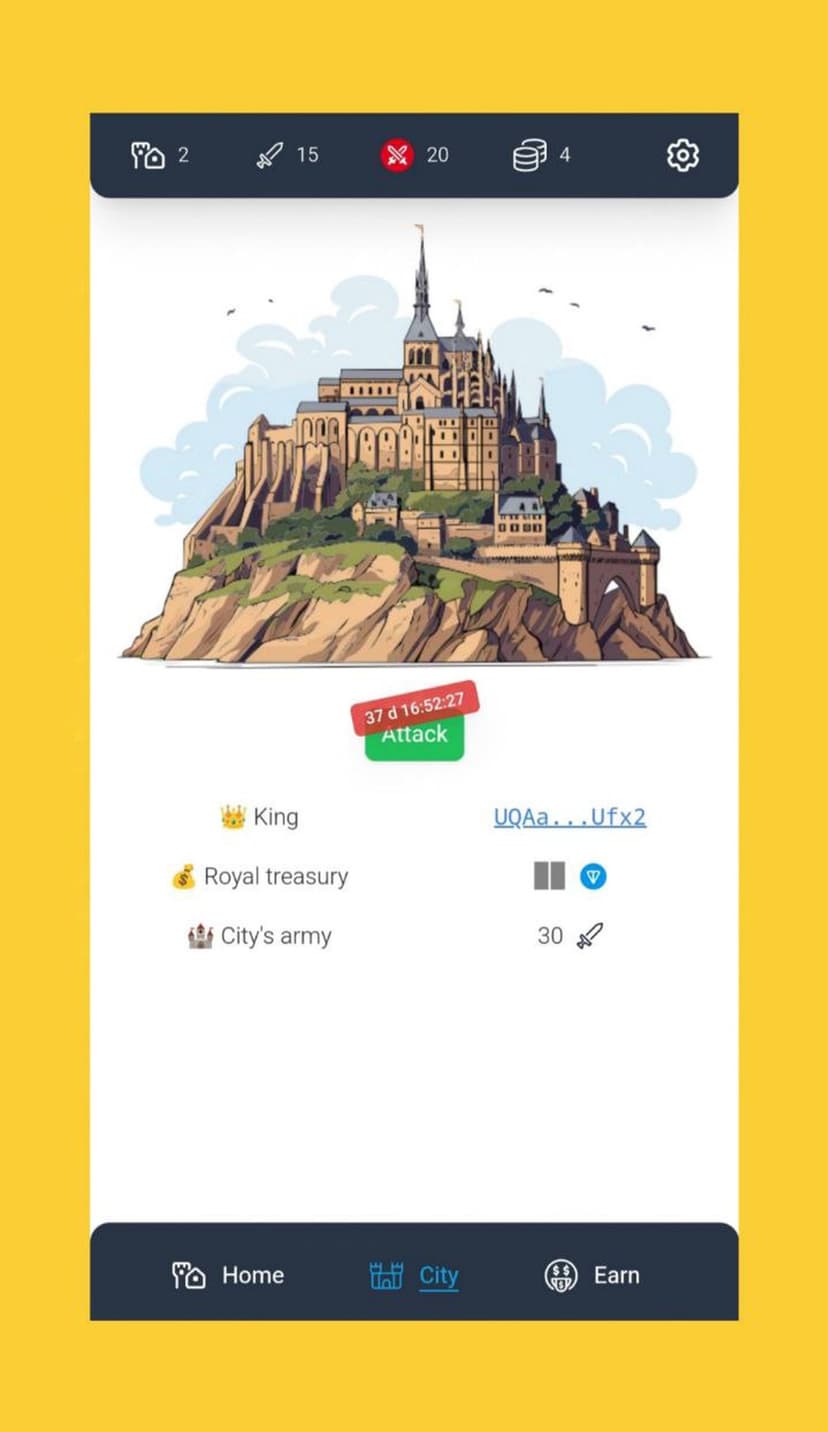Switch to the Home tab
828x1432 pixels.
click(228, 1275)
